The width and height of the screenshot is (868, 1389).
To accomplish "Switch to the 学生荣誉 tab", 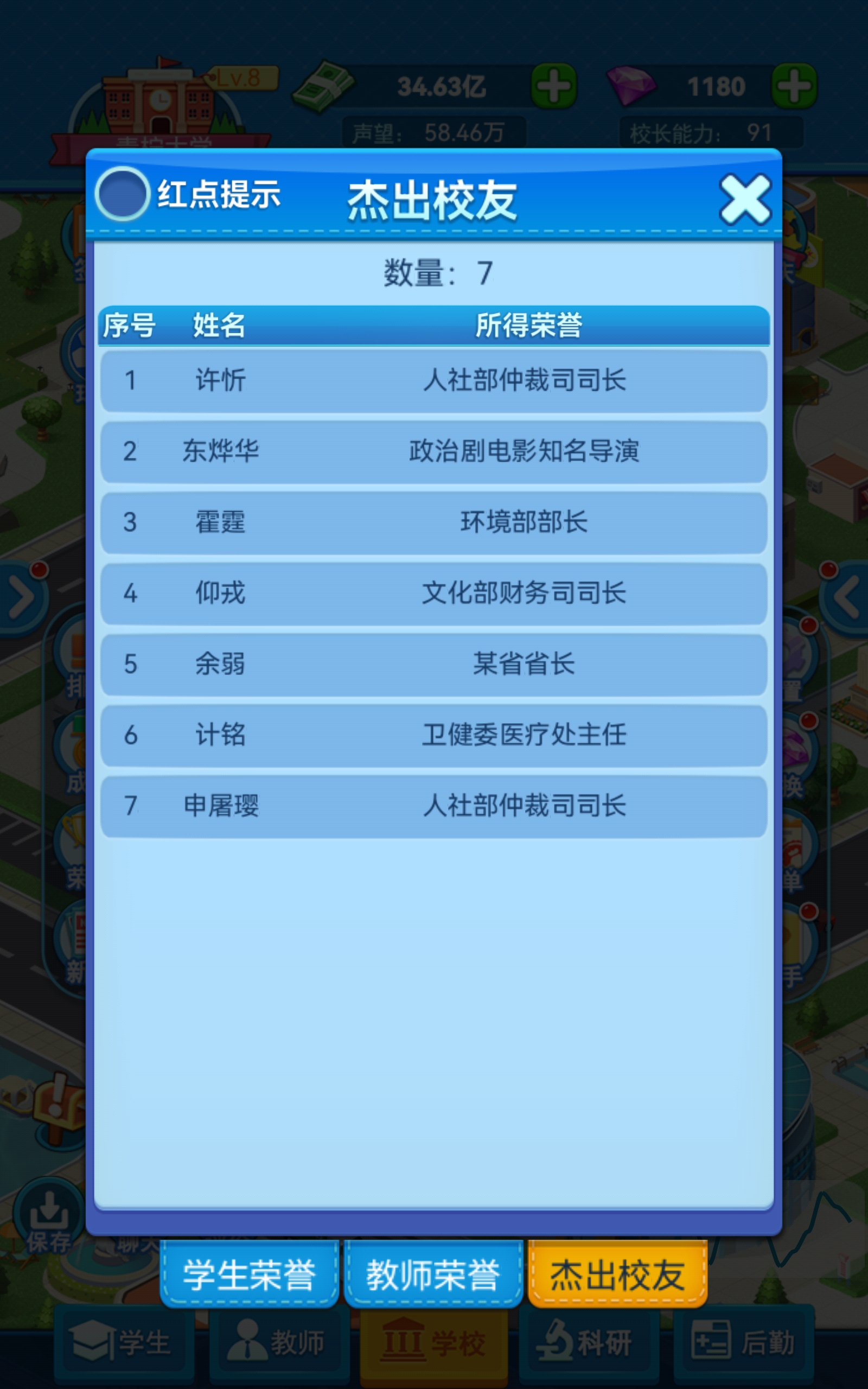I will coord(249,1275).
